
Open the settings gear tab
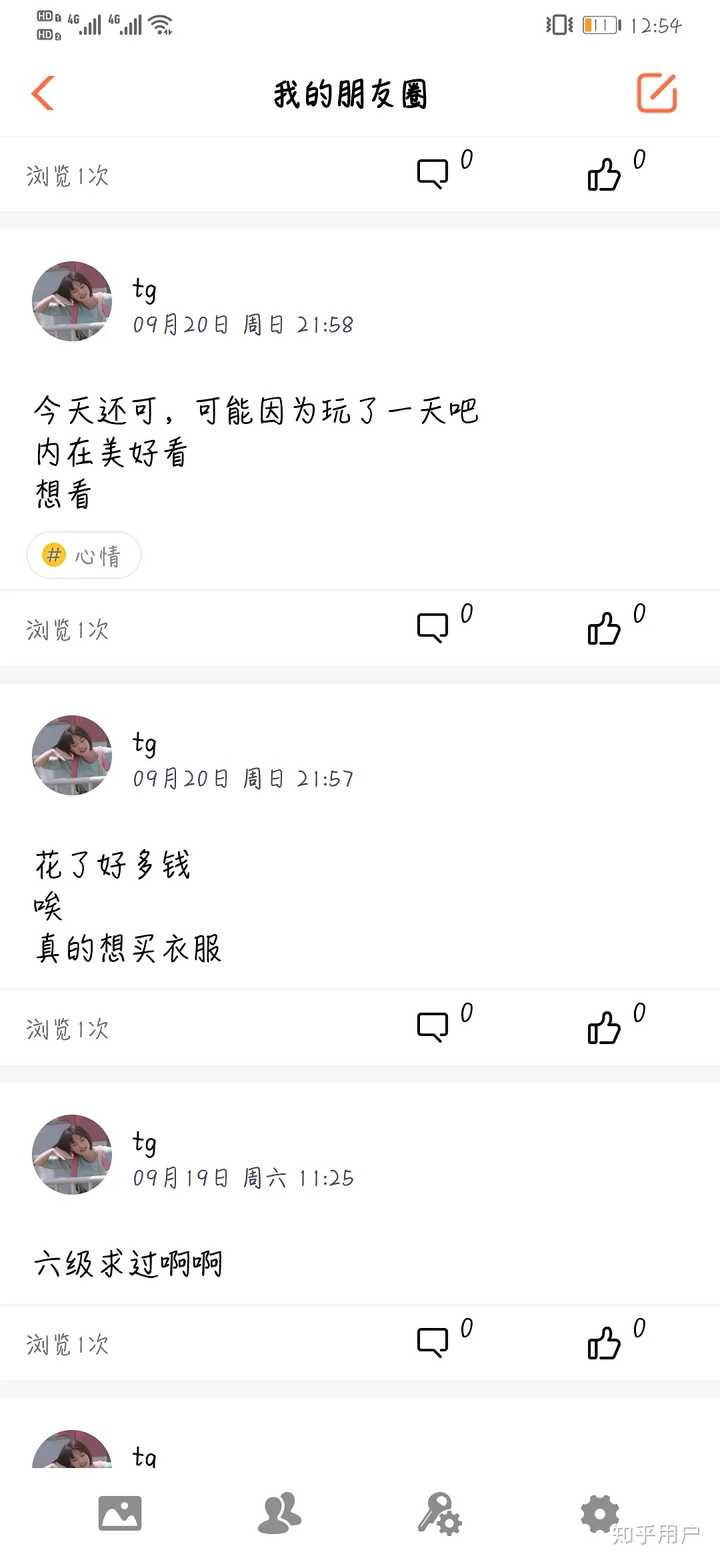click(599, 1513)
